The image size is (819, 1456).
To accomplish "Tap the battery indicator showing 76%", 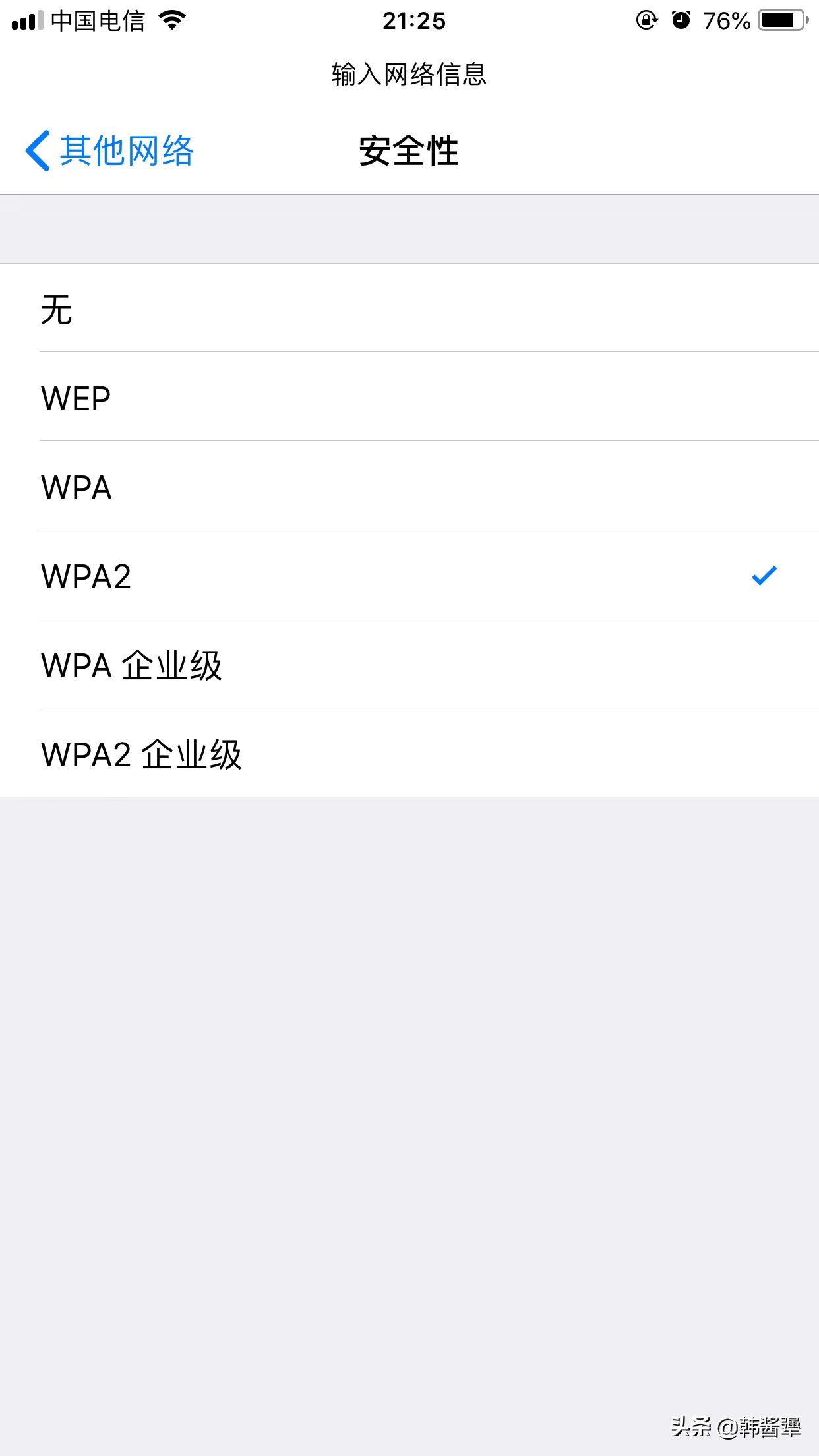I will click(778, 20).
